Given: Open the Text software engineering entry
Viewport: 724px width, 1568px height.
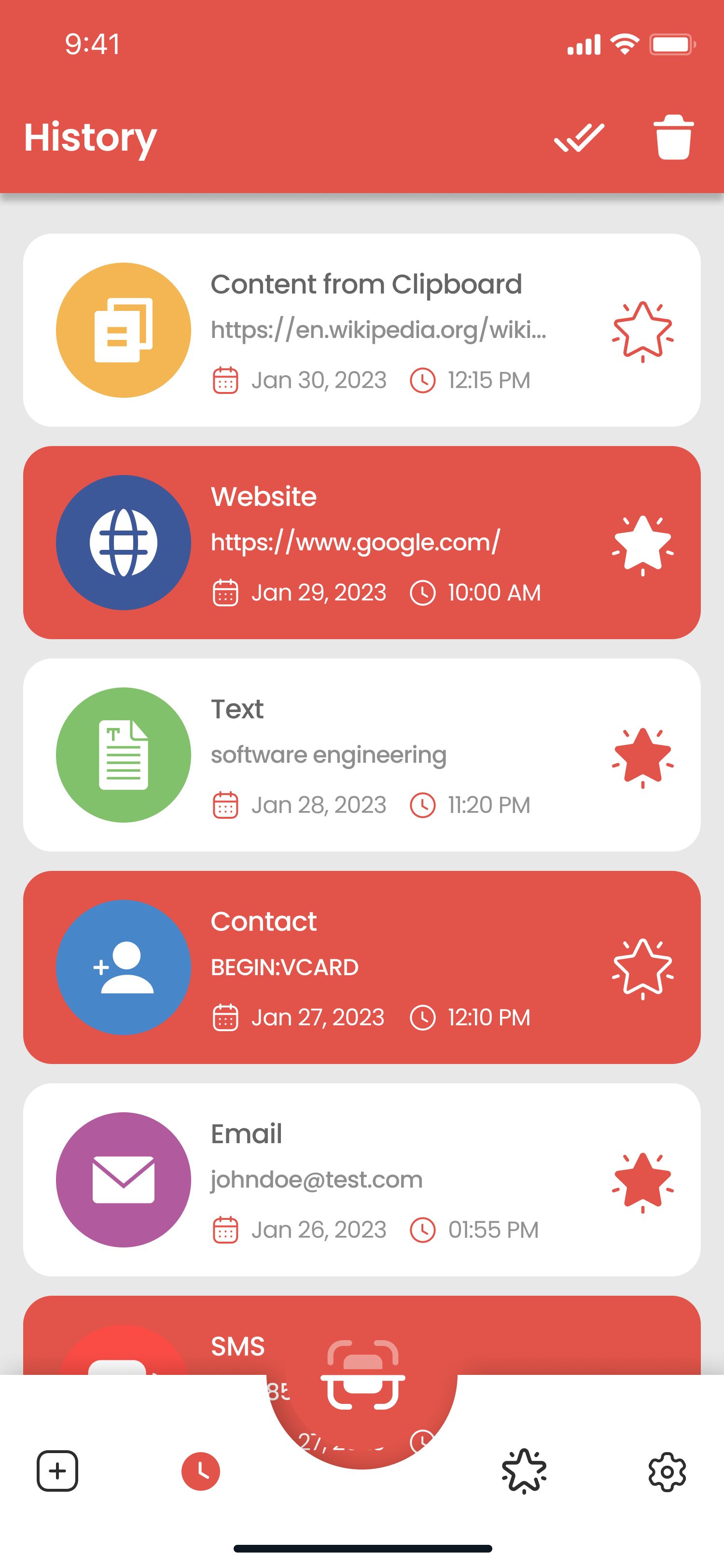Looking at the screenshot, I should pyautogui.click(x=365, y=755).
